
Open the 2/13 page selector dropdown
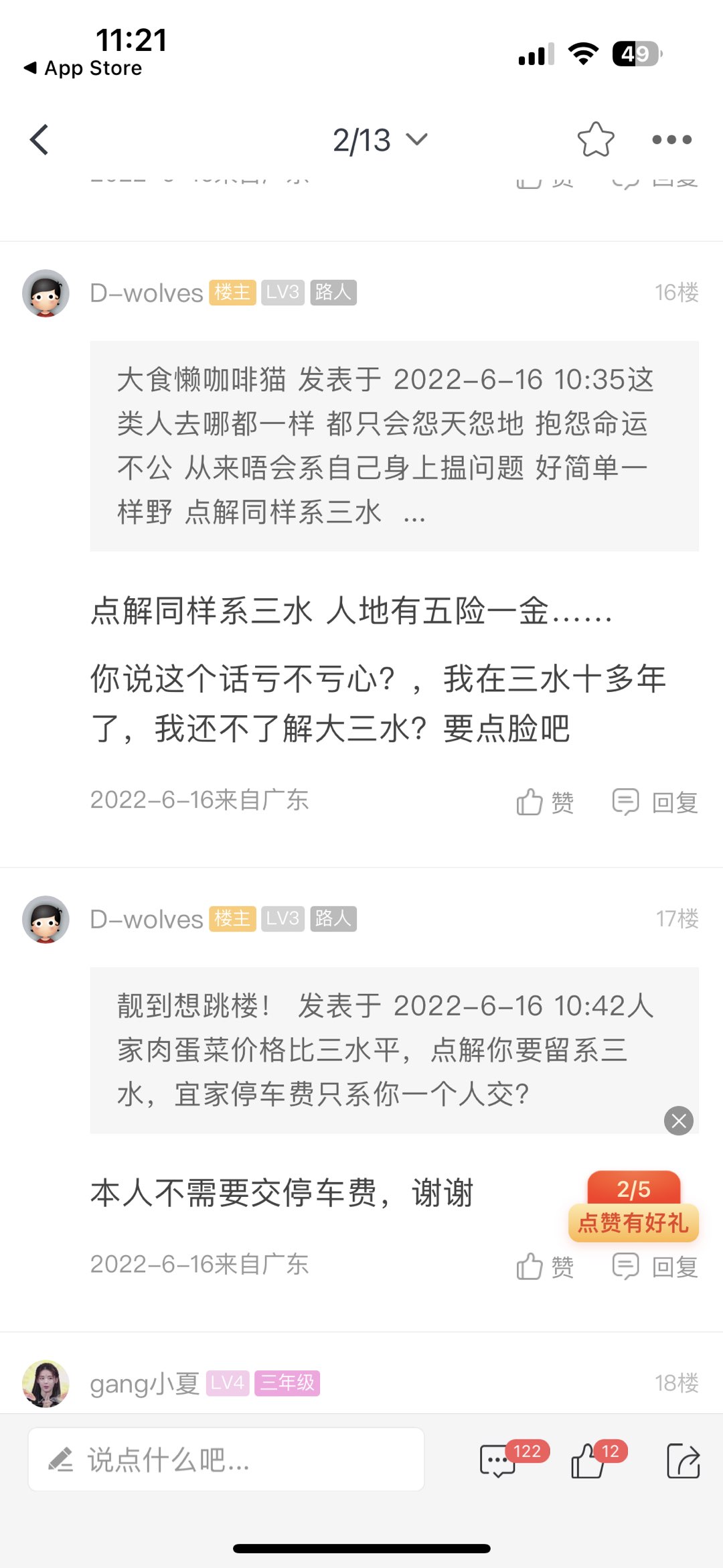coord(380,140)
